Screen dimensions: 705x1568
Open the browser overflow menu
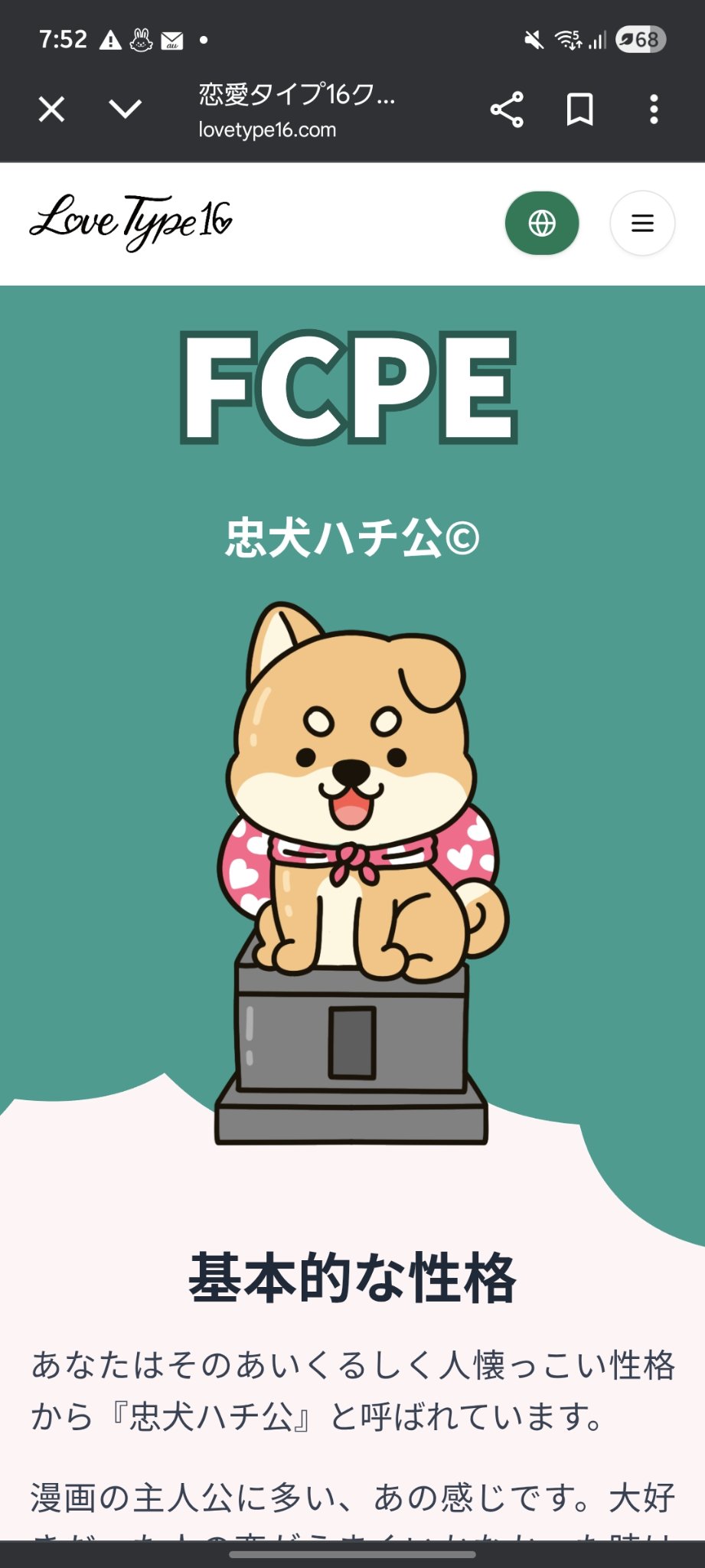click(x=653, y=109)
